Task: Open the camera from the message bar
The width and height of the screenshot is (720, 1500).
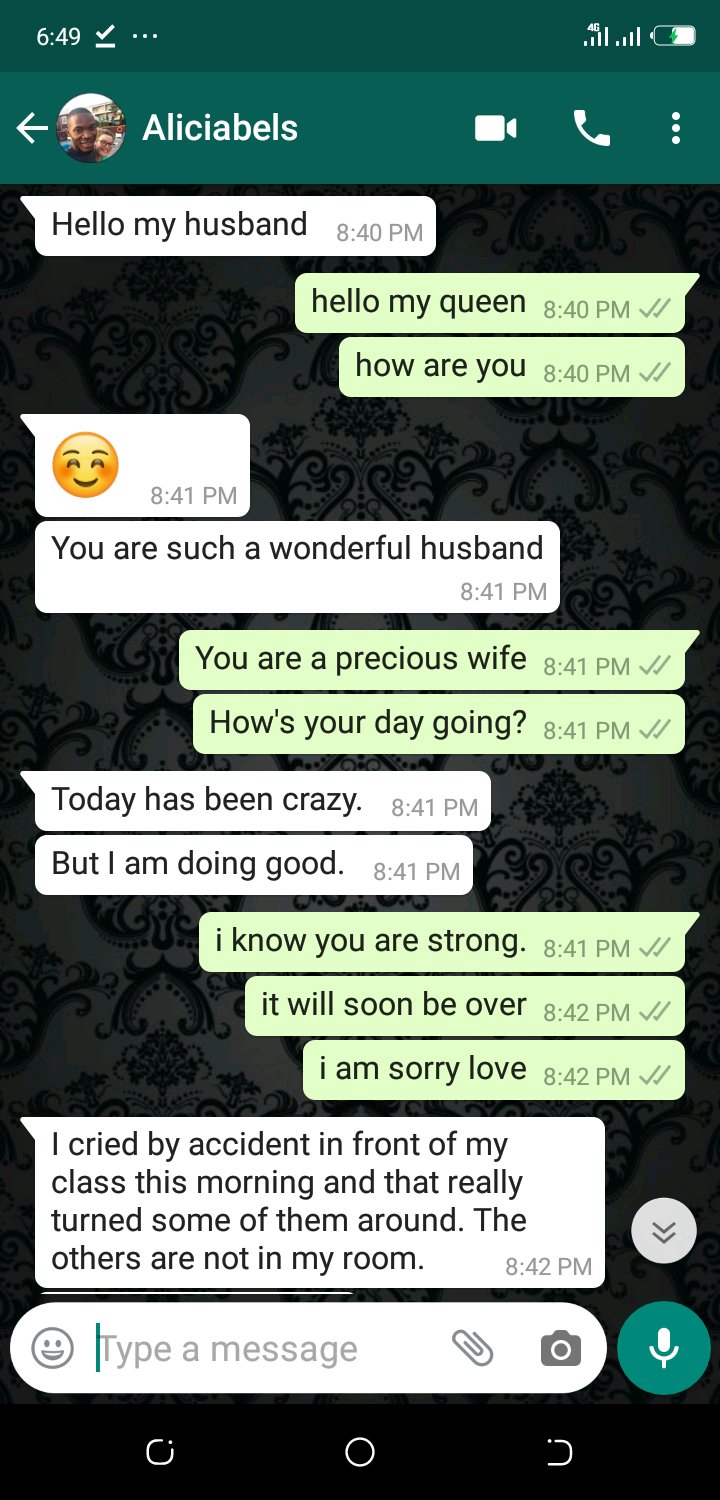Action: click(x=560, y=1348)
